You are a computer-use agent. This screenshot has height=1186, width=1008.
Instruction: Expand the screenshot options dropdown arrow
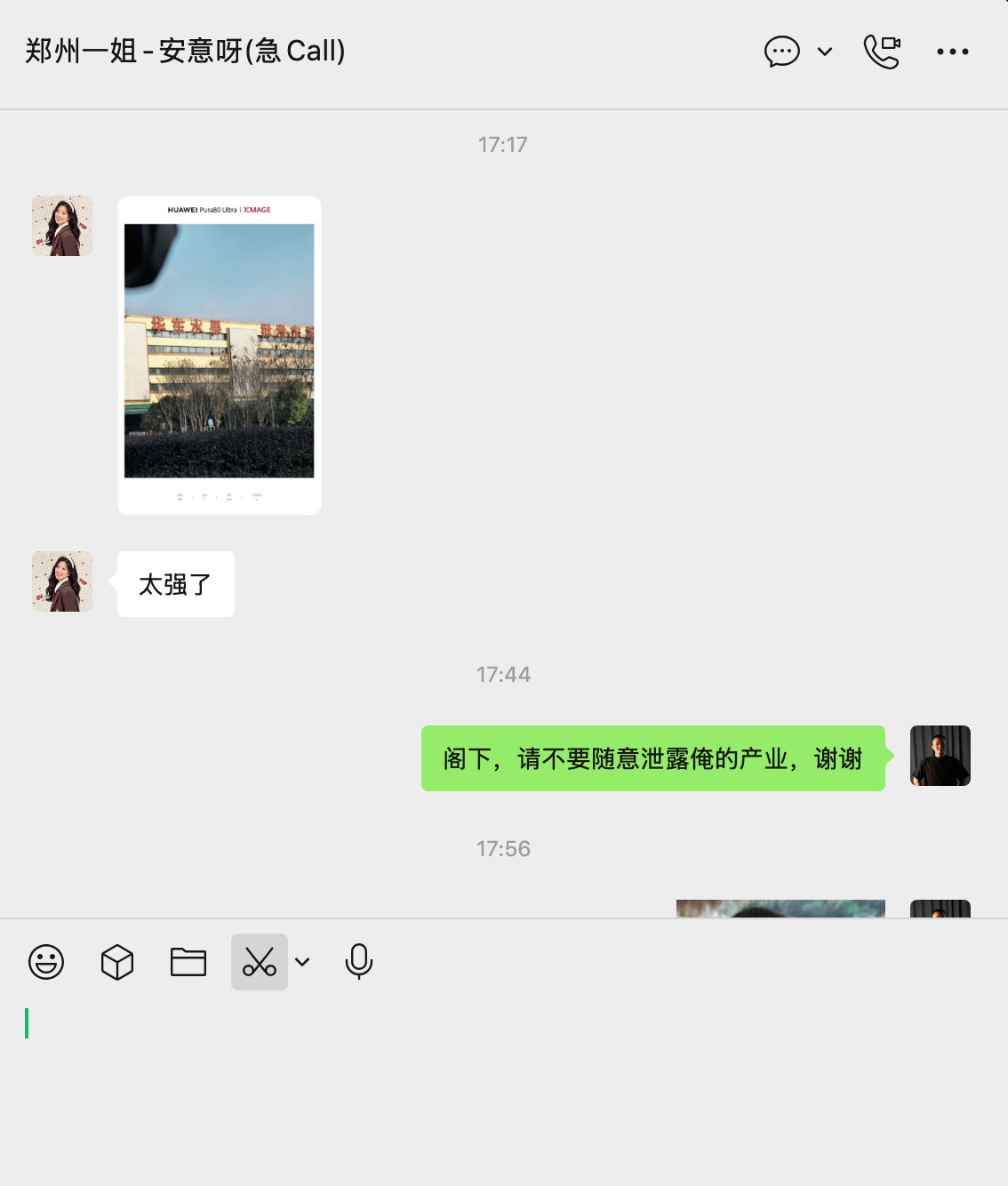coord(303,961)
